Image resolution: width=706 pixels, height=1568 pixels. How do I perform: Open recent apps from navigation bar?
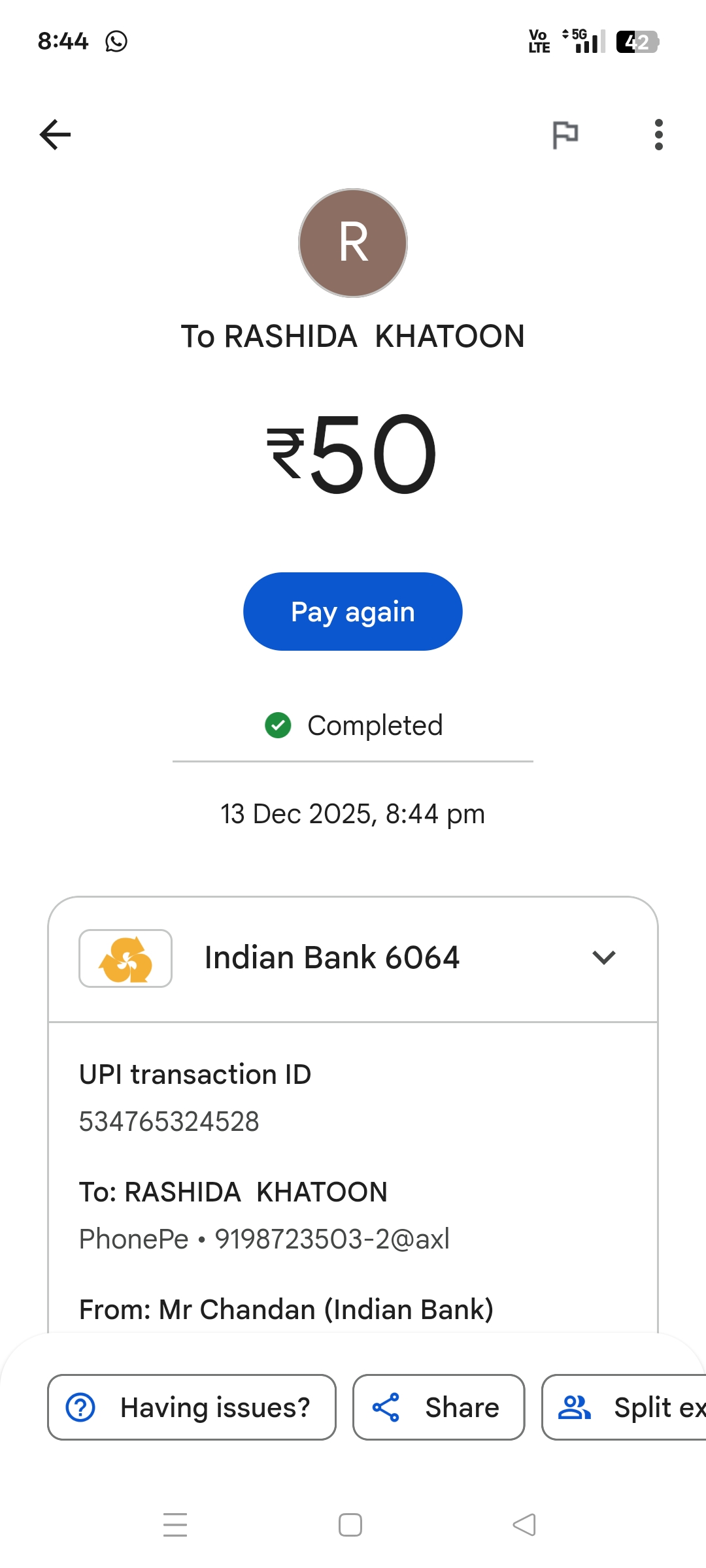click(175, 1525)
